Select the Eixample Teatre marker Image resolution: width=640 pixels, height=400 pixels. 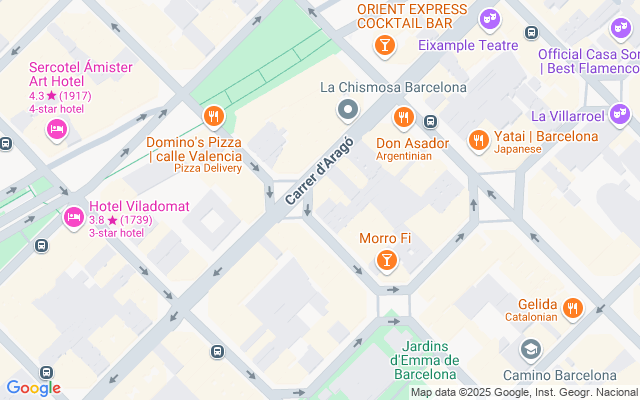(x=488, y=19)
